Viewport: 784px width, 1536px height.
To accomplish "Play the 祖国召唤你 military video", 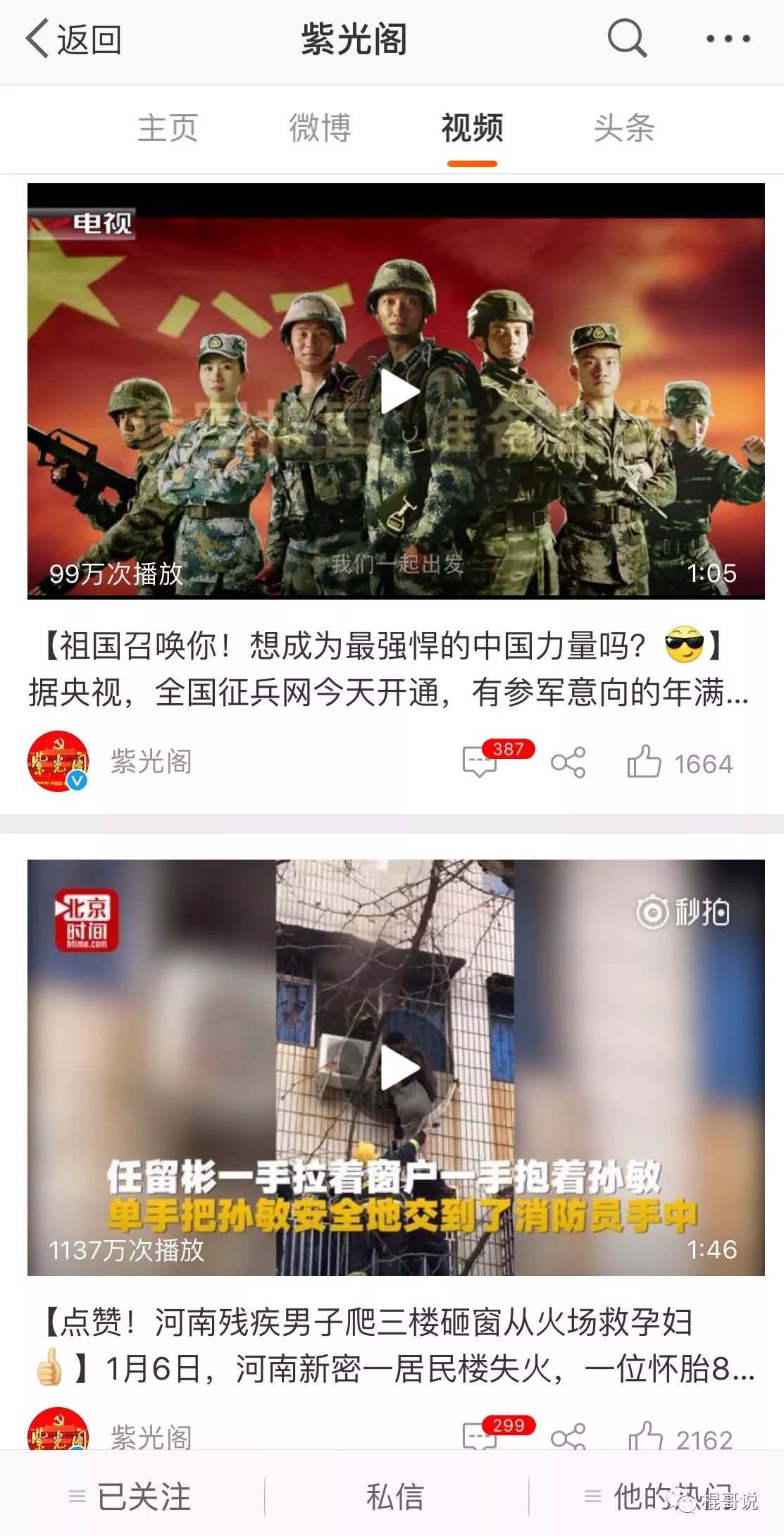I will pyautogui.click(x=399, y=393).
